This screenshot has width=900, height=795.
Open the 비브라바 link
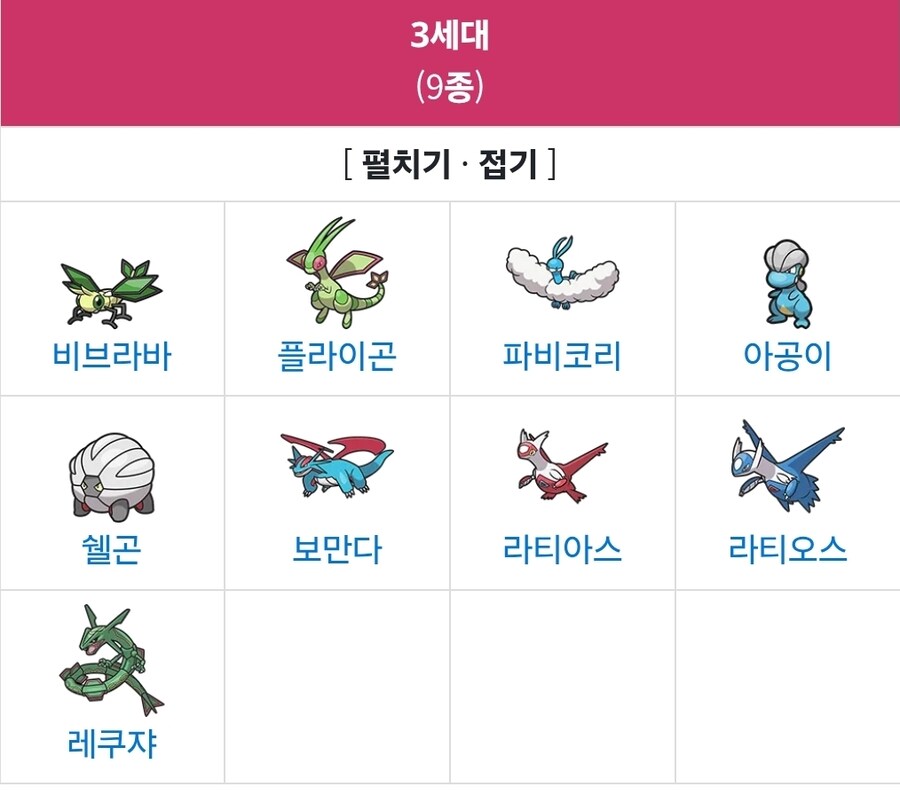(x=111, y=355)
